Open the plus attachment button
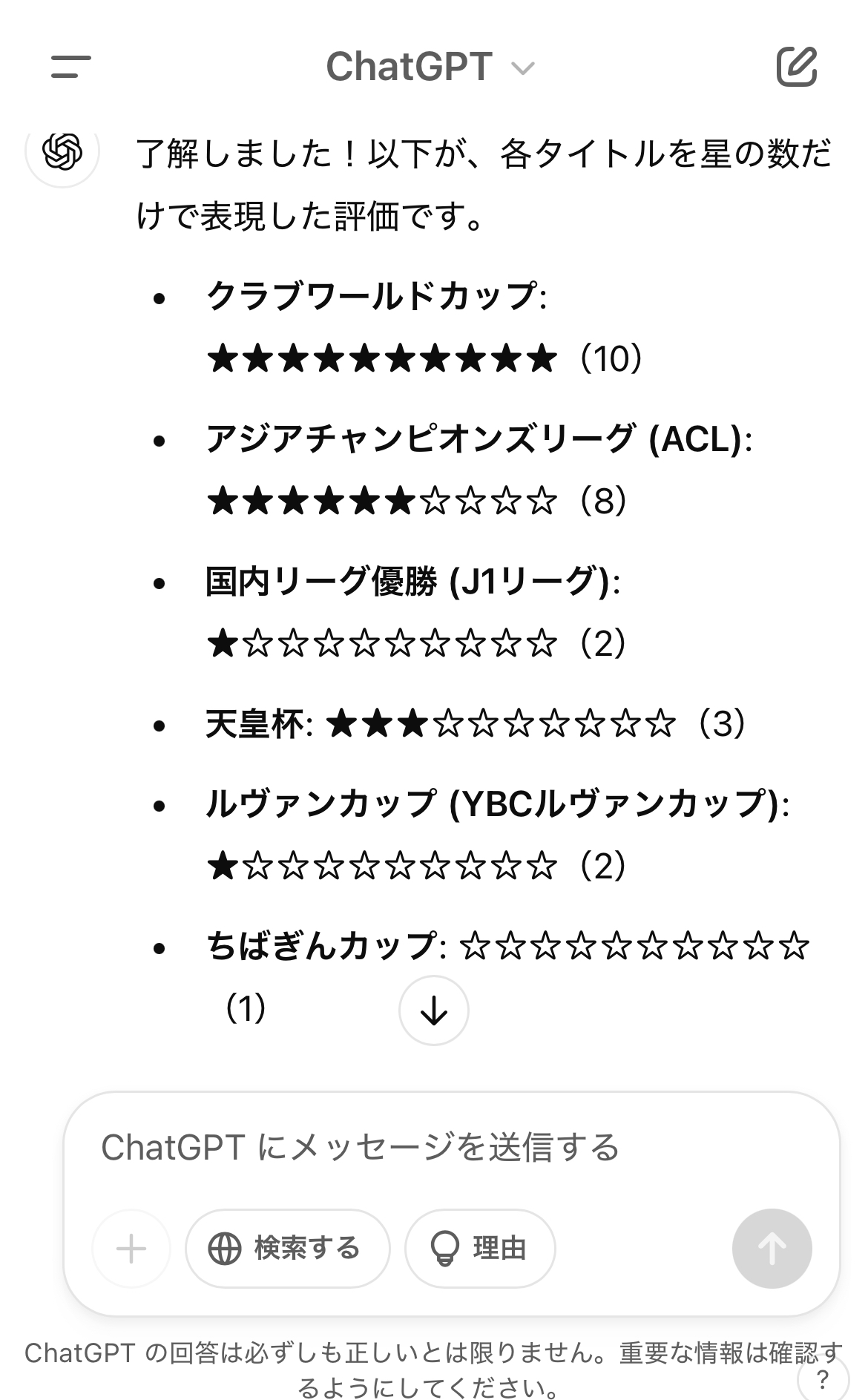 pos(131,1249)
